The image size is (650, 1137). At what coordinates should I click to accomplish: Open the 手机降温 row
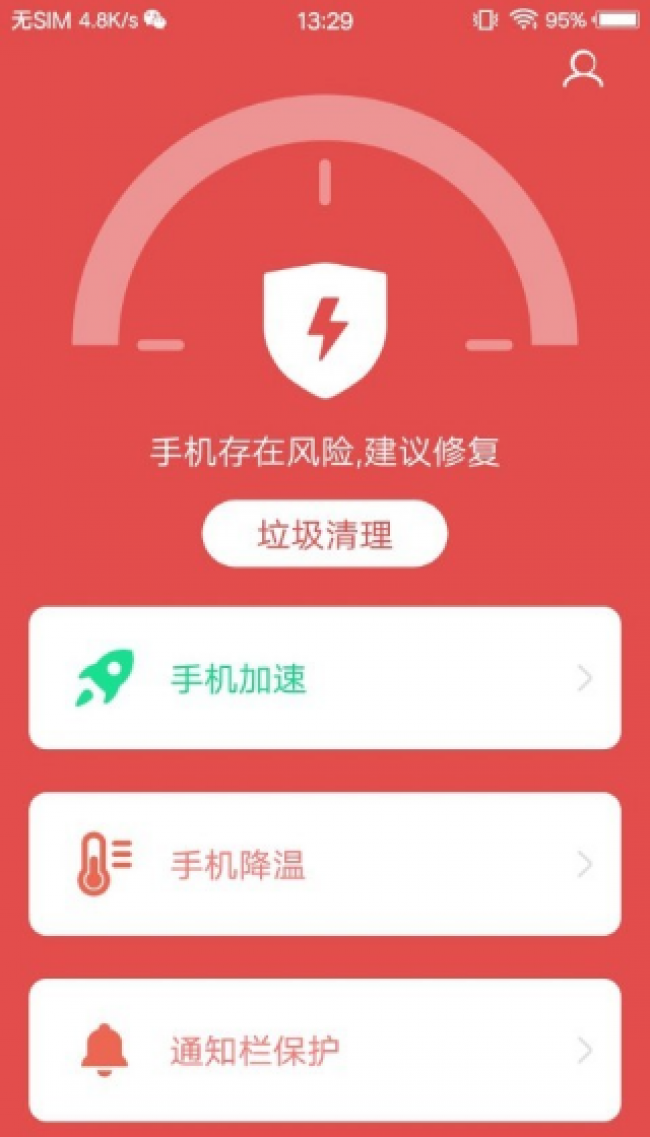pos(324,864)
